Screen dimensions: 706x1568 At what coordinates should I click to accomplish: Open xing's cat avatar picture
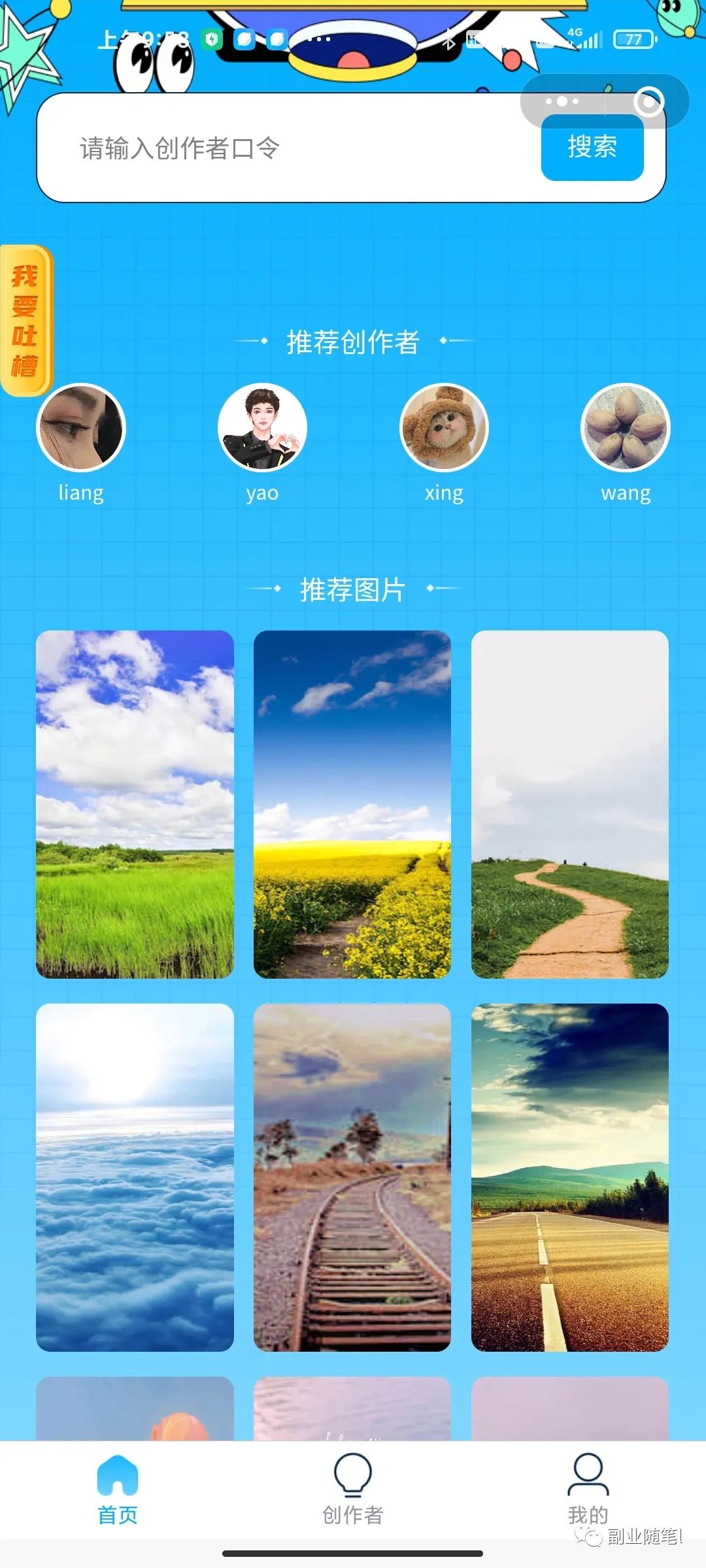tap(445, 427)
